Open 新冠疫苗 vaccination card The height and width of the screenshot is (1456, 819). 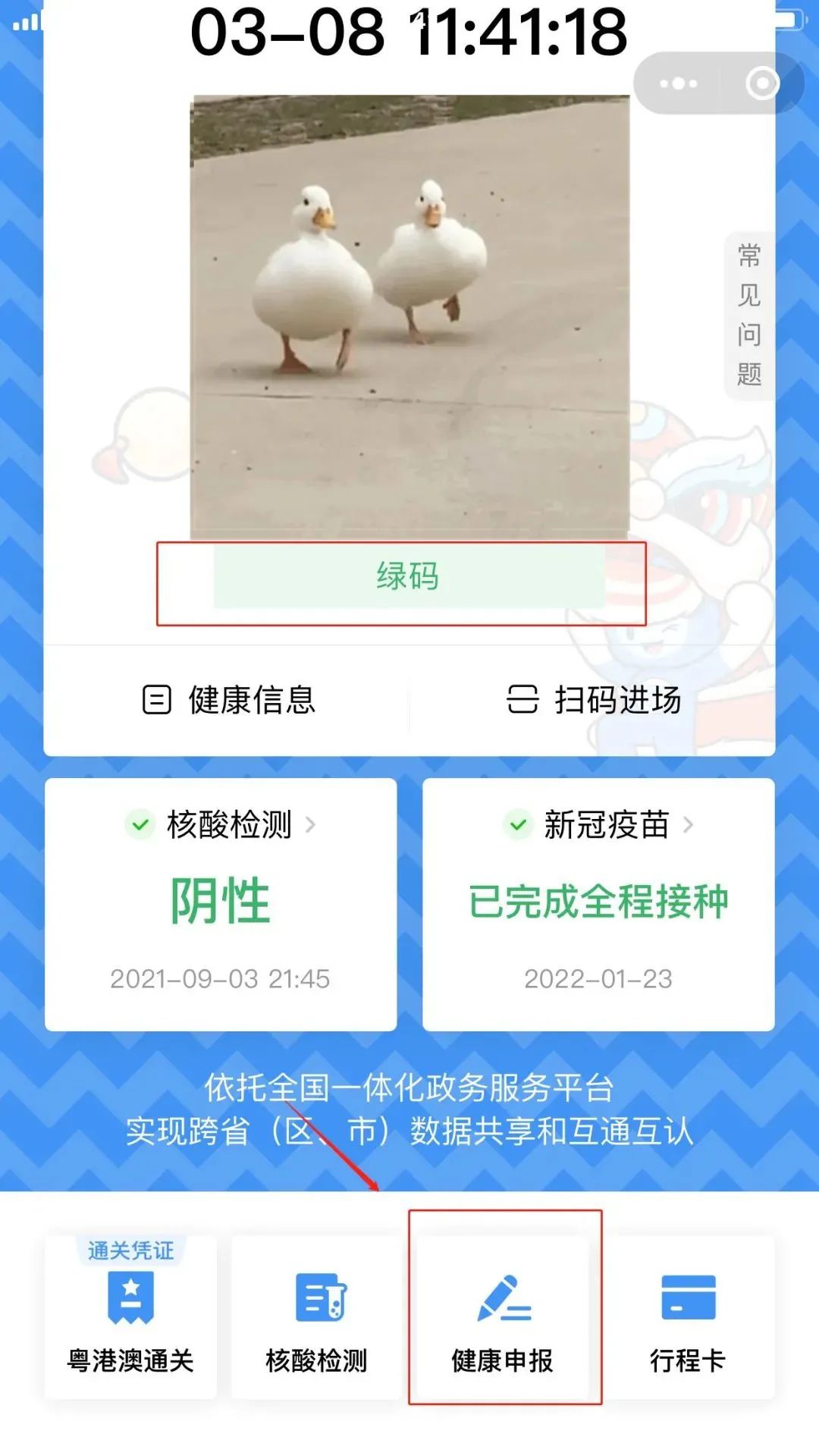[x=598, y=904]
